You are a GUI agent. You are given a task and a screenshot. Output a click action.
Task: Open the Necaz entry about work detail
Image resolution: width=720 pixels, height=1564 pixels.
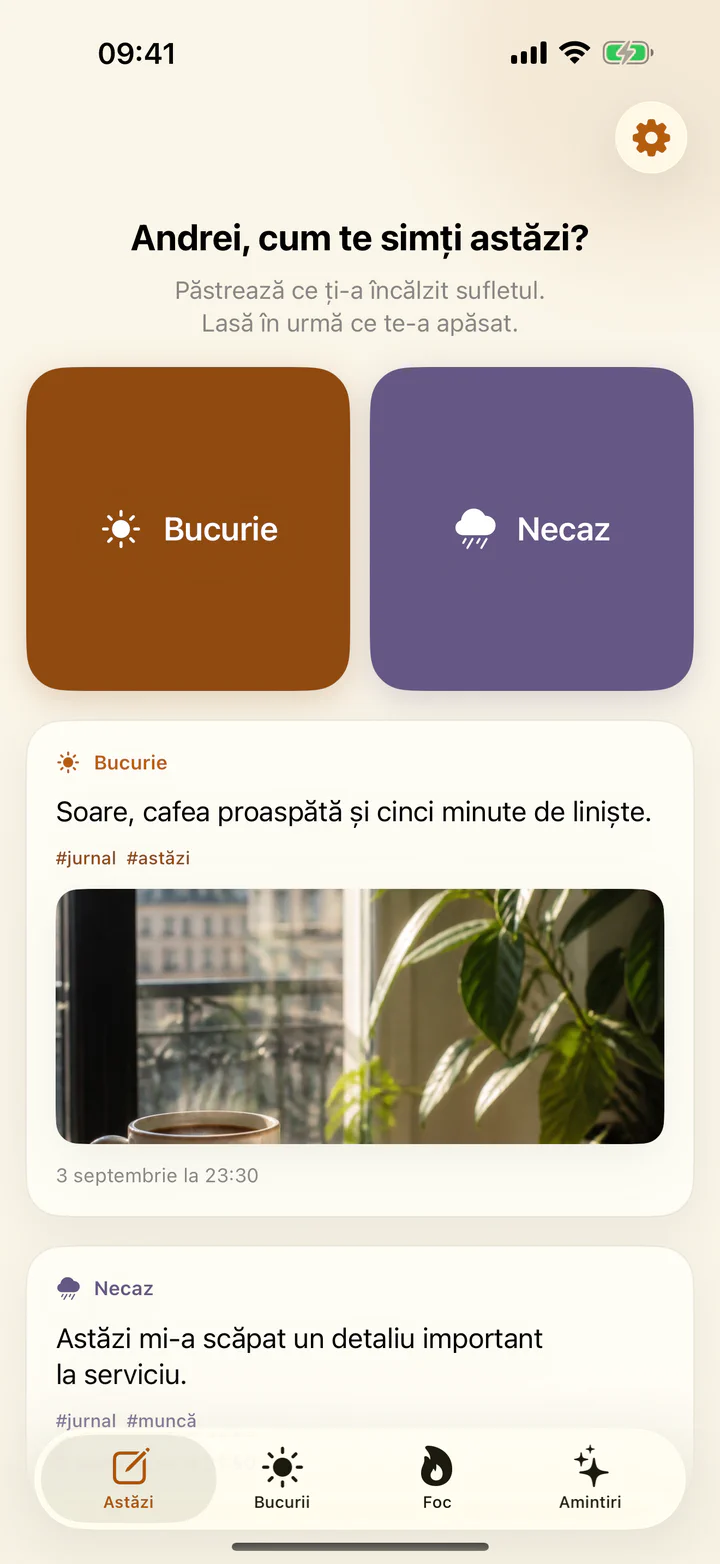pyautogui.click(x=360, y=1340)
